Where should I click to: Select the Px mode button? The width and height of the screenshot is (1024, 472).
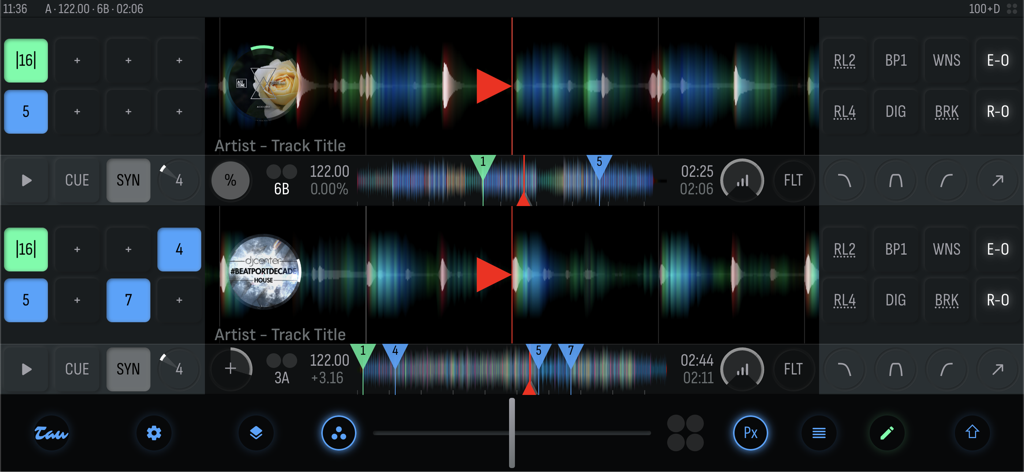tap(750, 433)
